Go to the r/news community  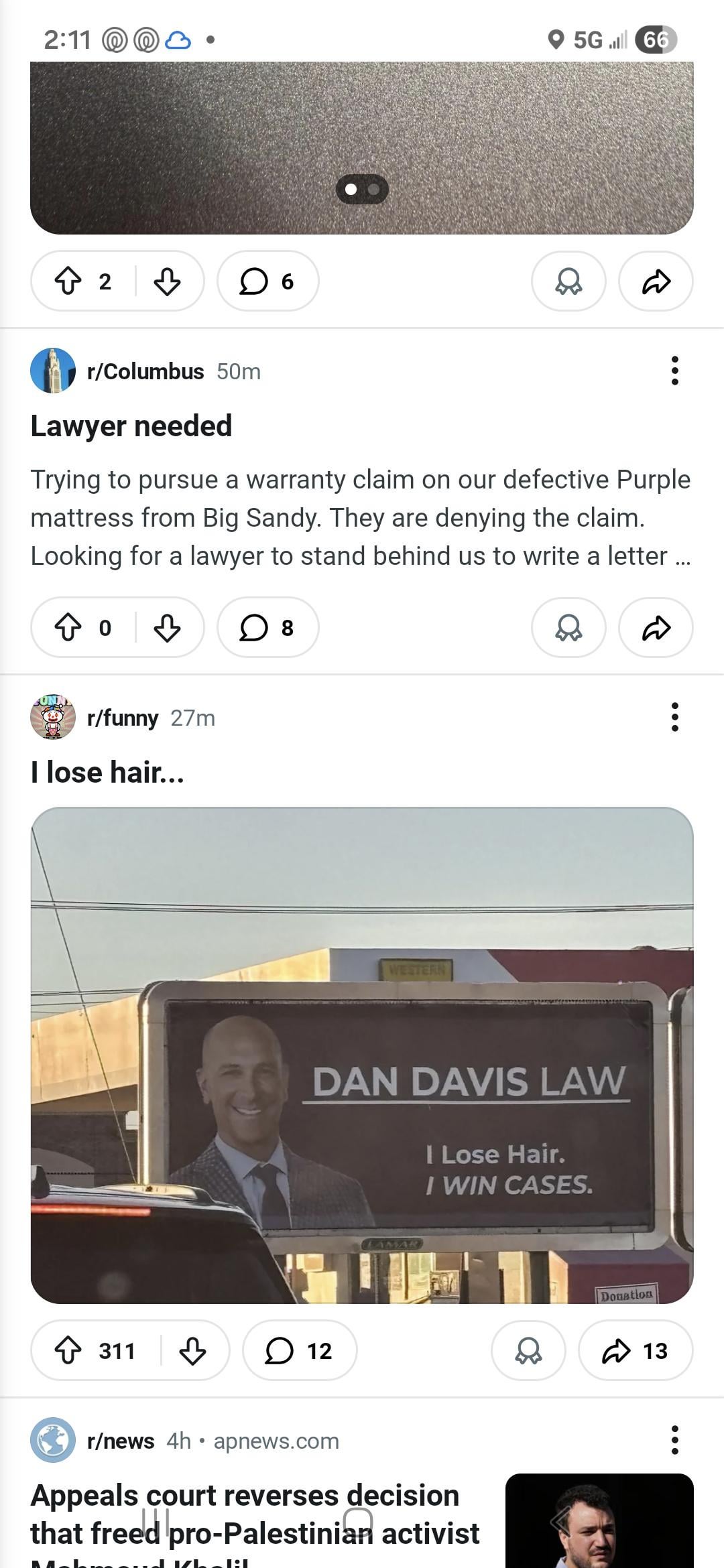coord(121,1441)
